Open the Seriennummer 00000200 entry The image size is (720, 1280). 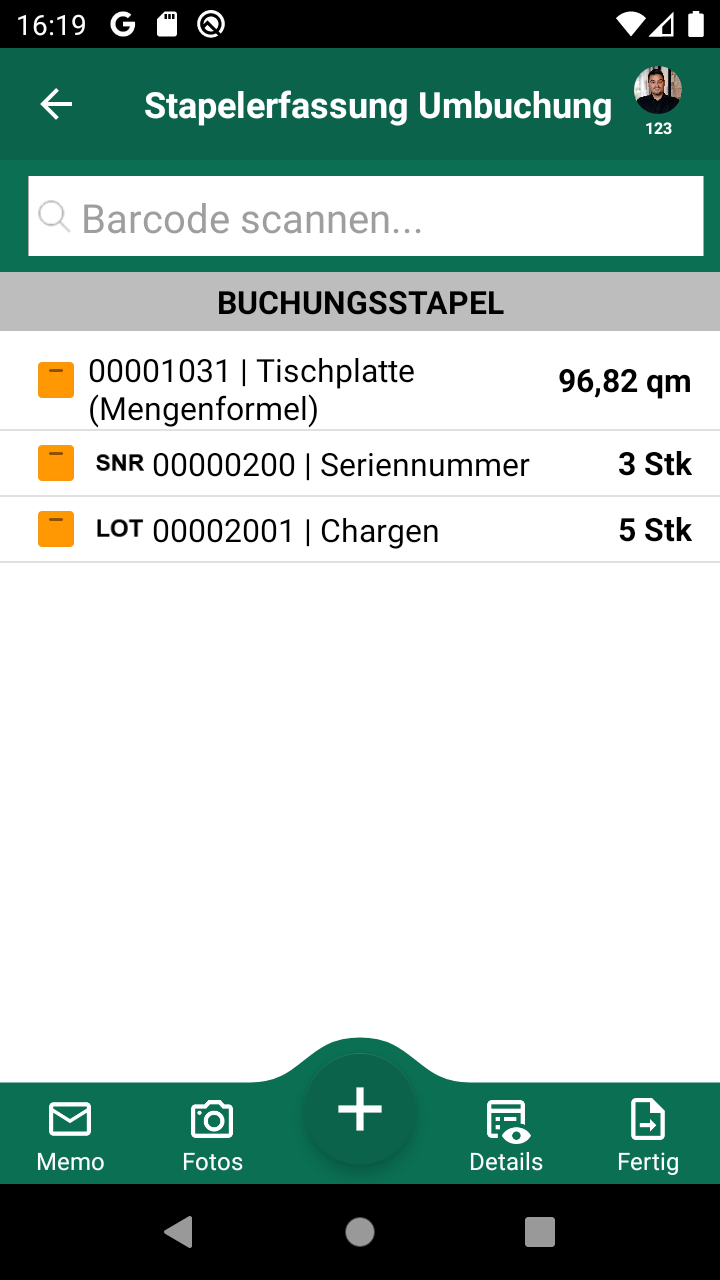pos(360,464)
